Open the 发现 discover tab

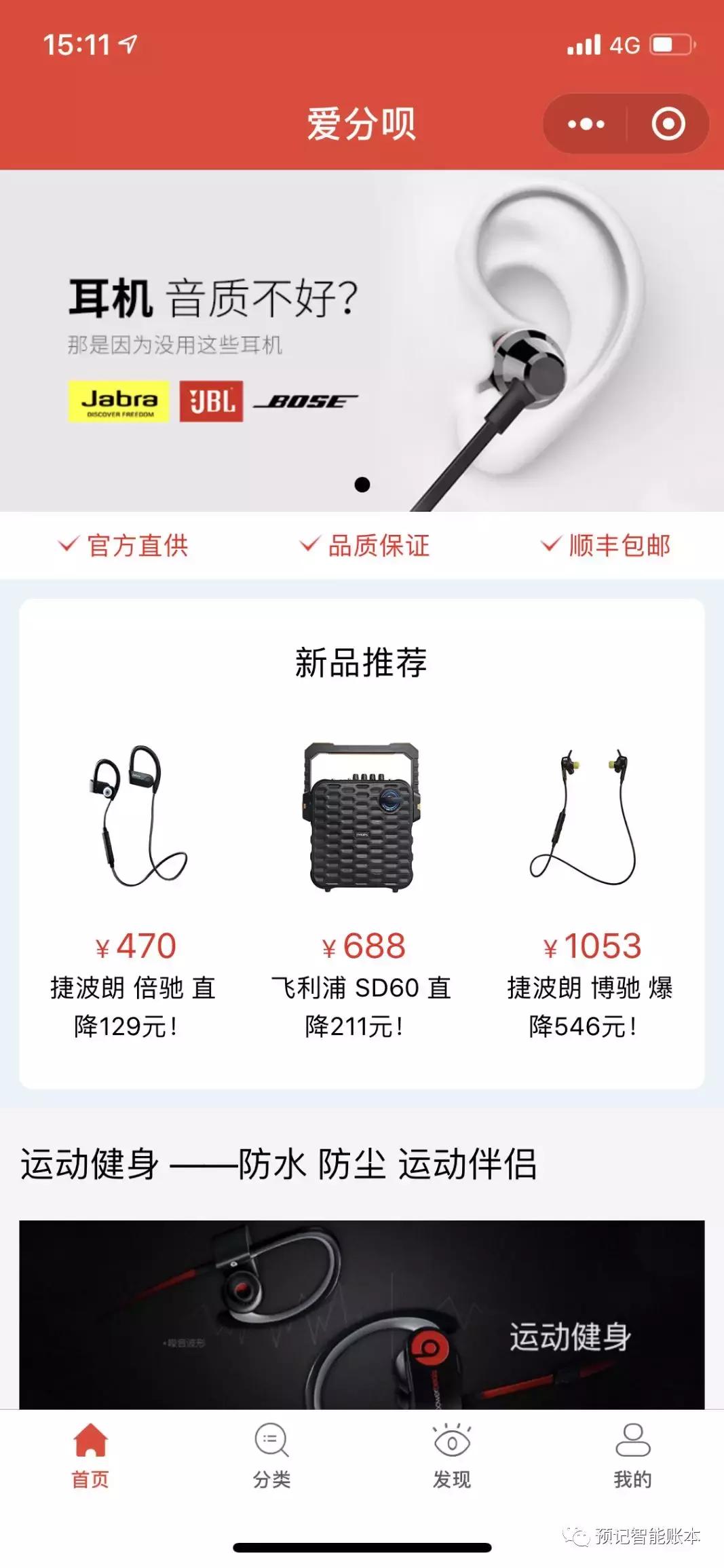tap(452, 1455)
